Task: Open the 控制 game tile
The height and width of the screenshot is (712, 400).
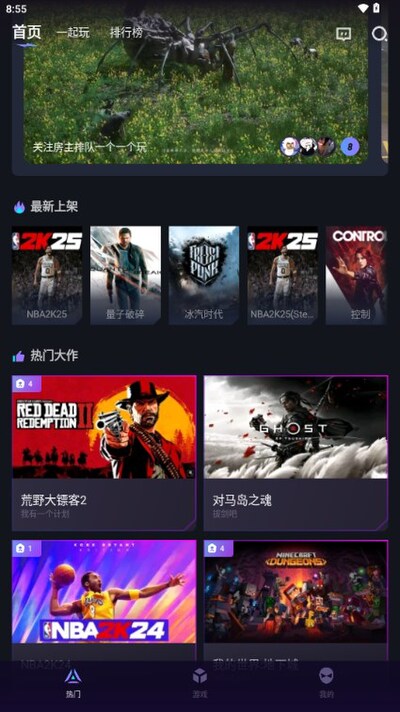Action: pos(356,275)
